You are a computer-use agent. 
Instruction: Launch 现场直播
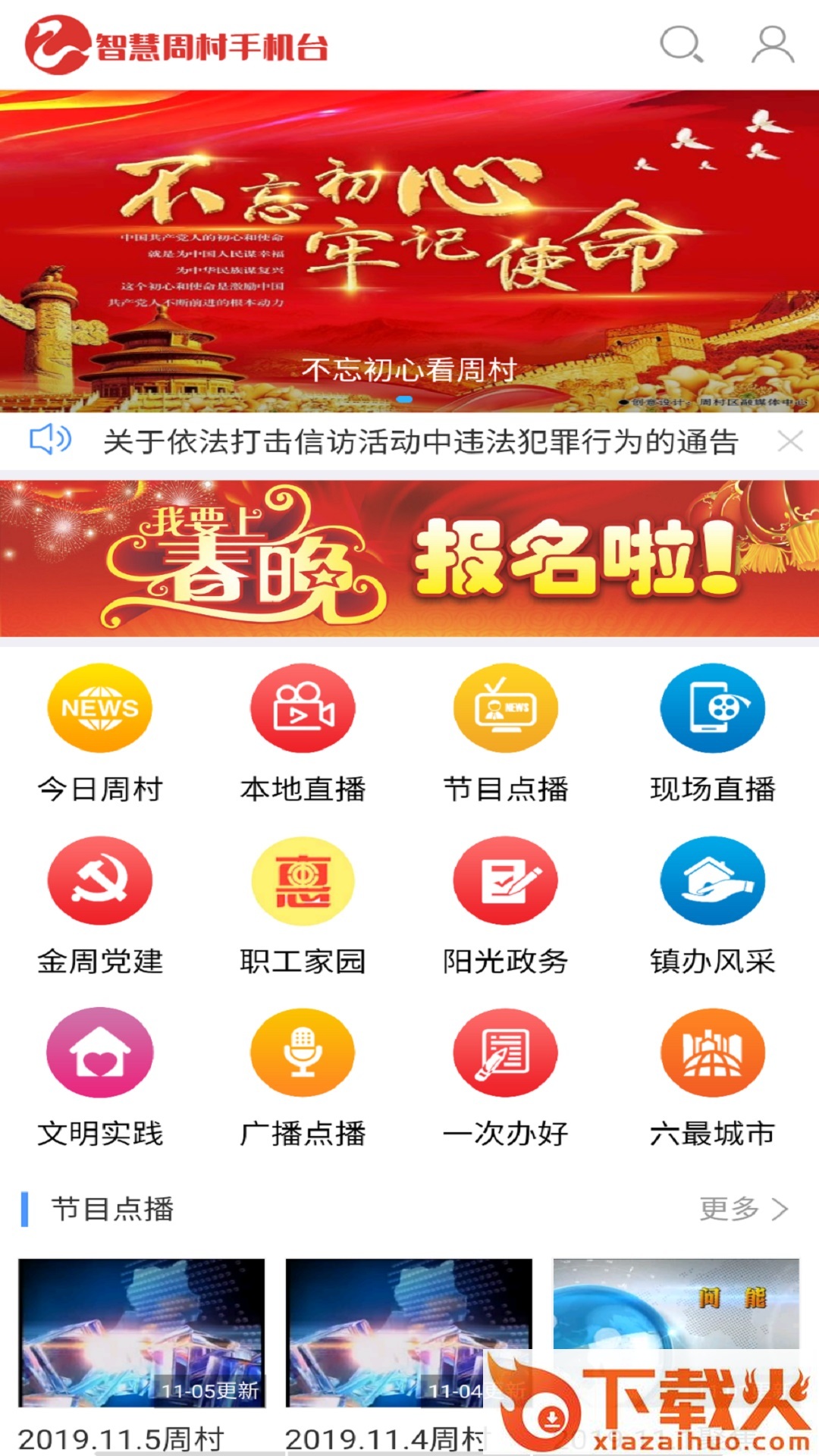pyautogui.click(x=712, y=733)
